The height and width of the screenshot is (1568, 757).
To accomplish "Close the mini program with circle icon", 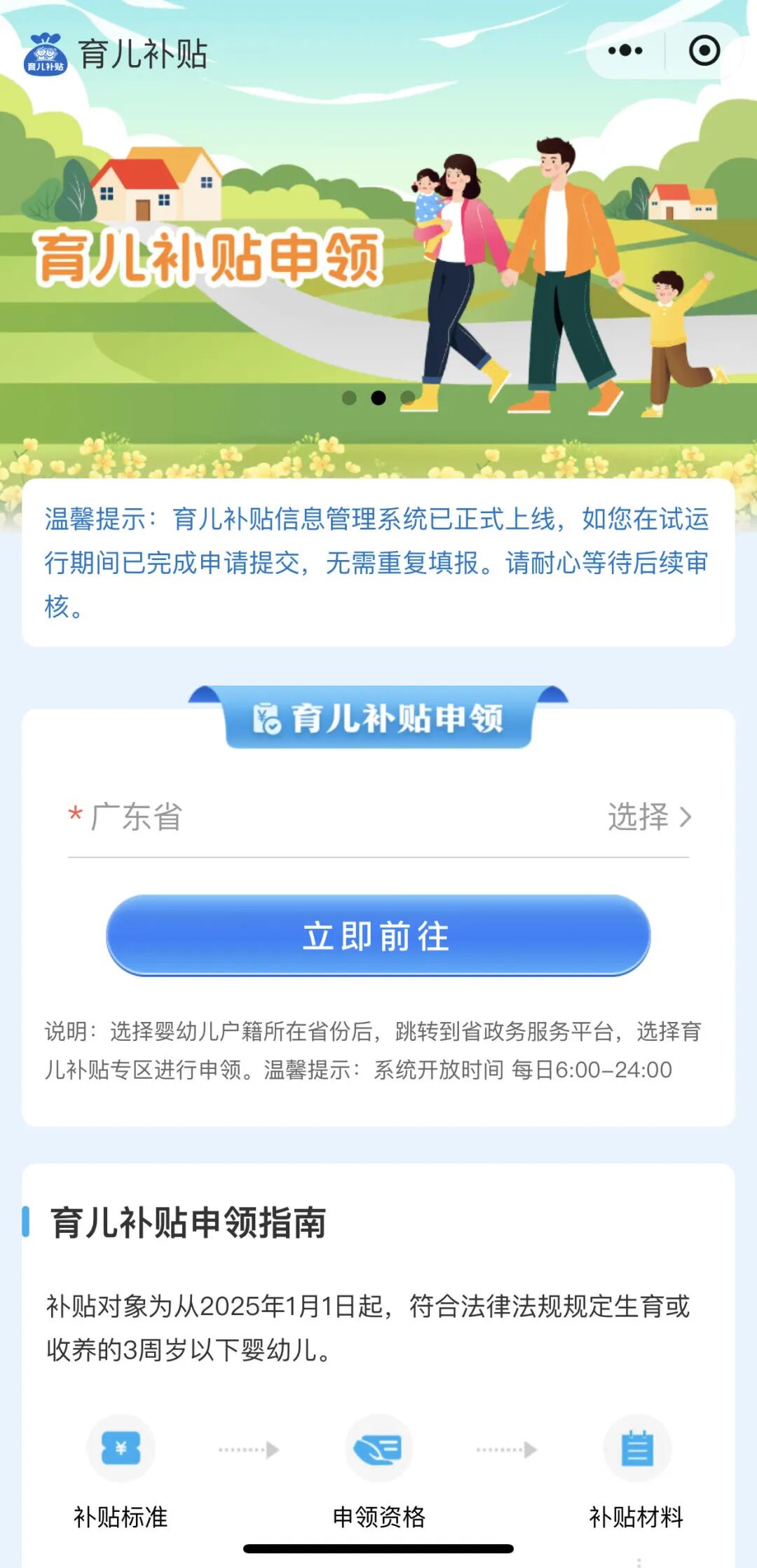I will tap(704, 50).
